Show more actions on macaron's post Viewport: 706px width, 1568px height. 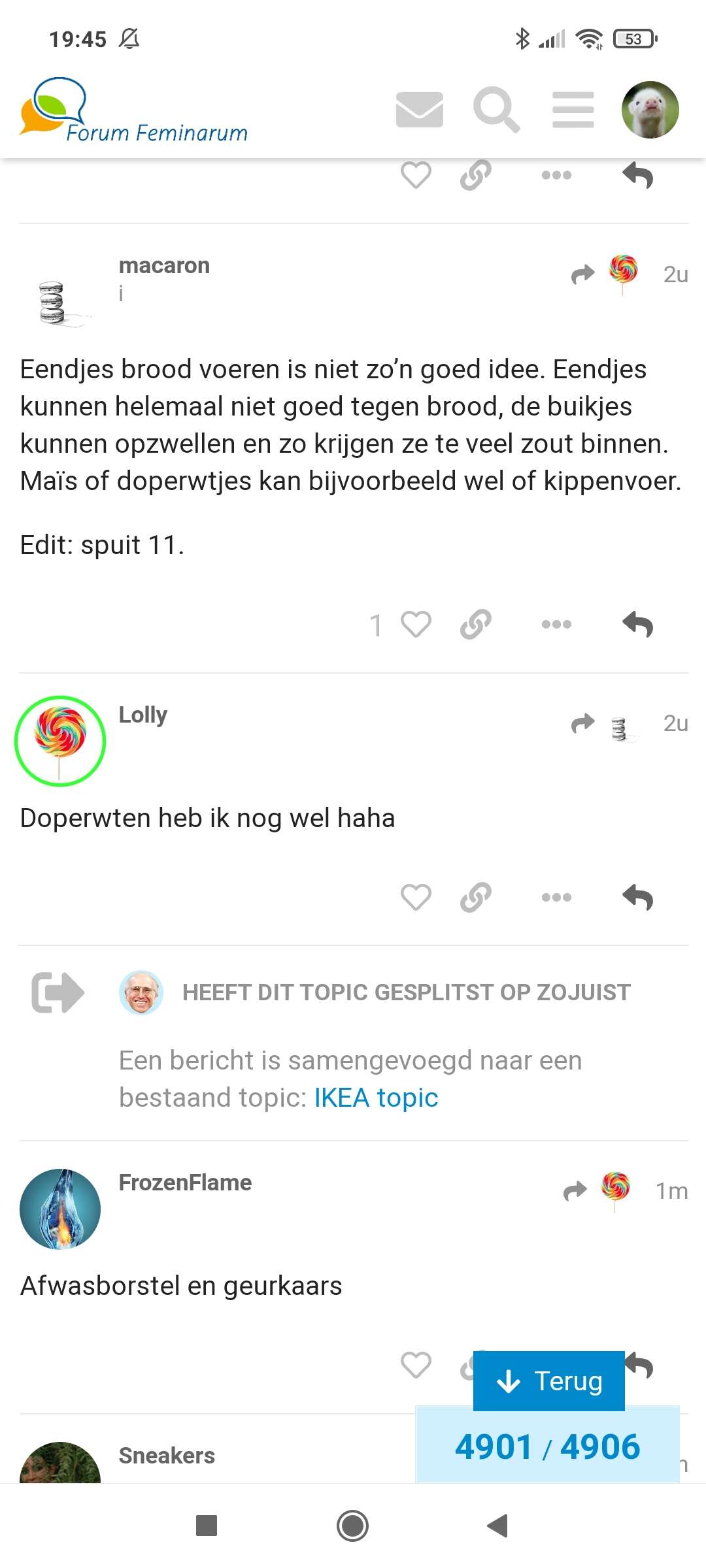coord(556,625)
